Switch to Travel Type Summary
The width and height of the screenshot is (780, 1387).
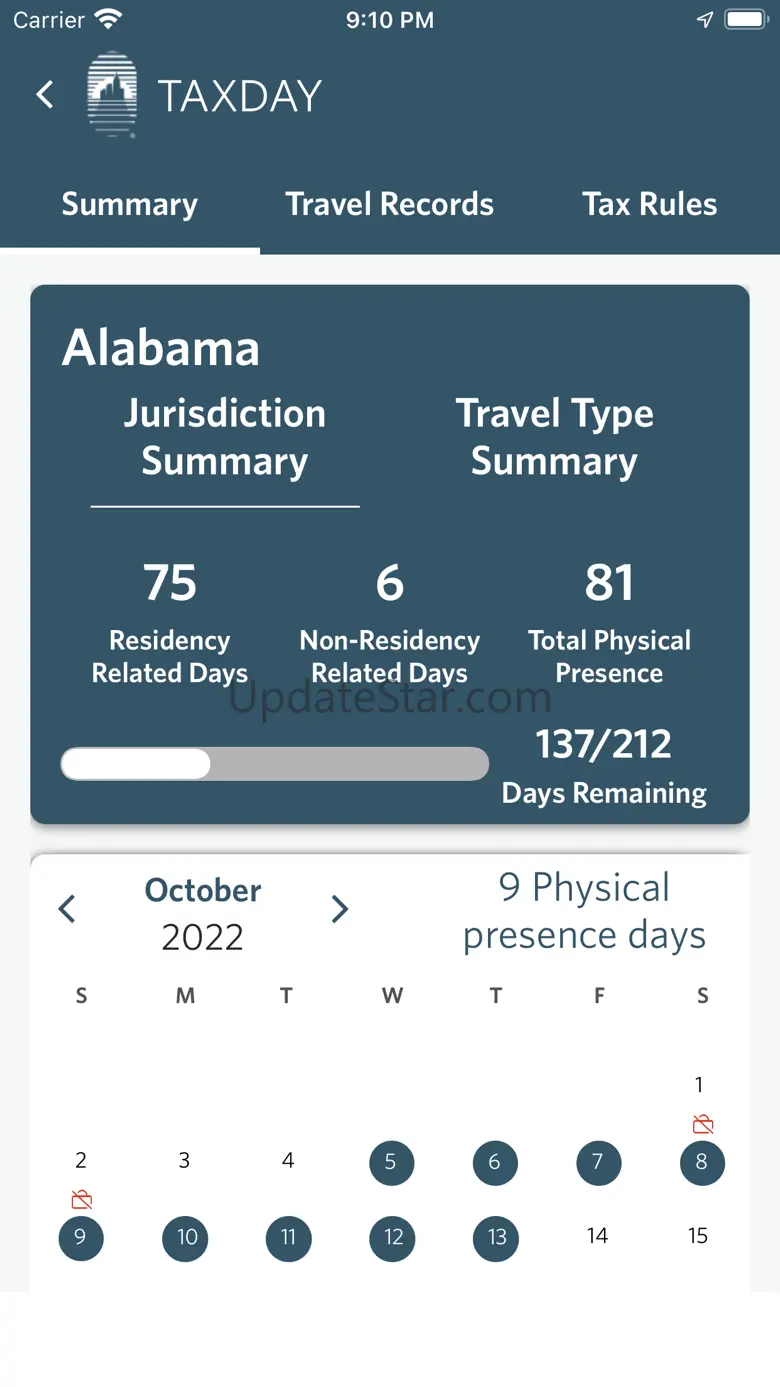tap(554, 438)
